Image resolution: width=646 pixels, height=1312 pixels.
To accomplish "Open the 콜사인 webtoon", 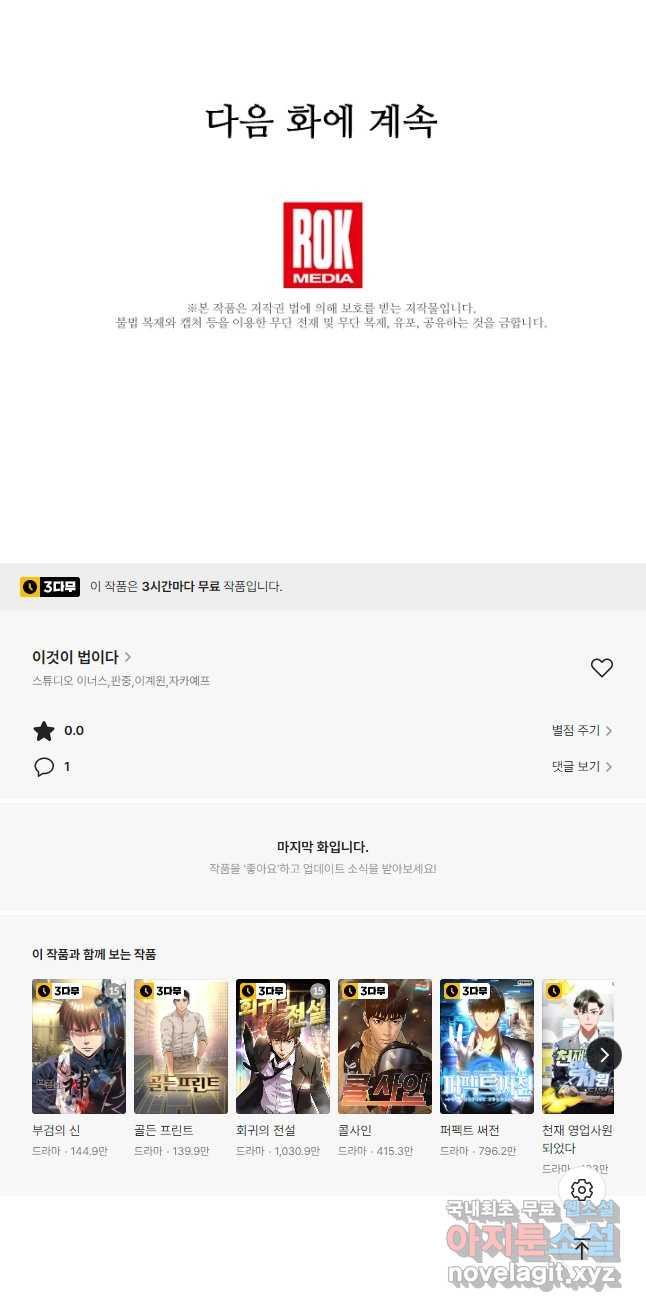I will [x=385, y=1046].
